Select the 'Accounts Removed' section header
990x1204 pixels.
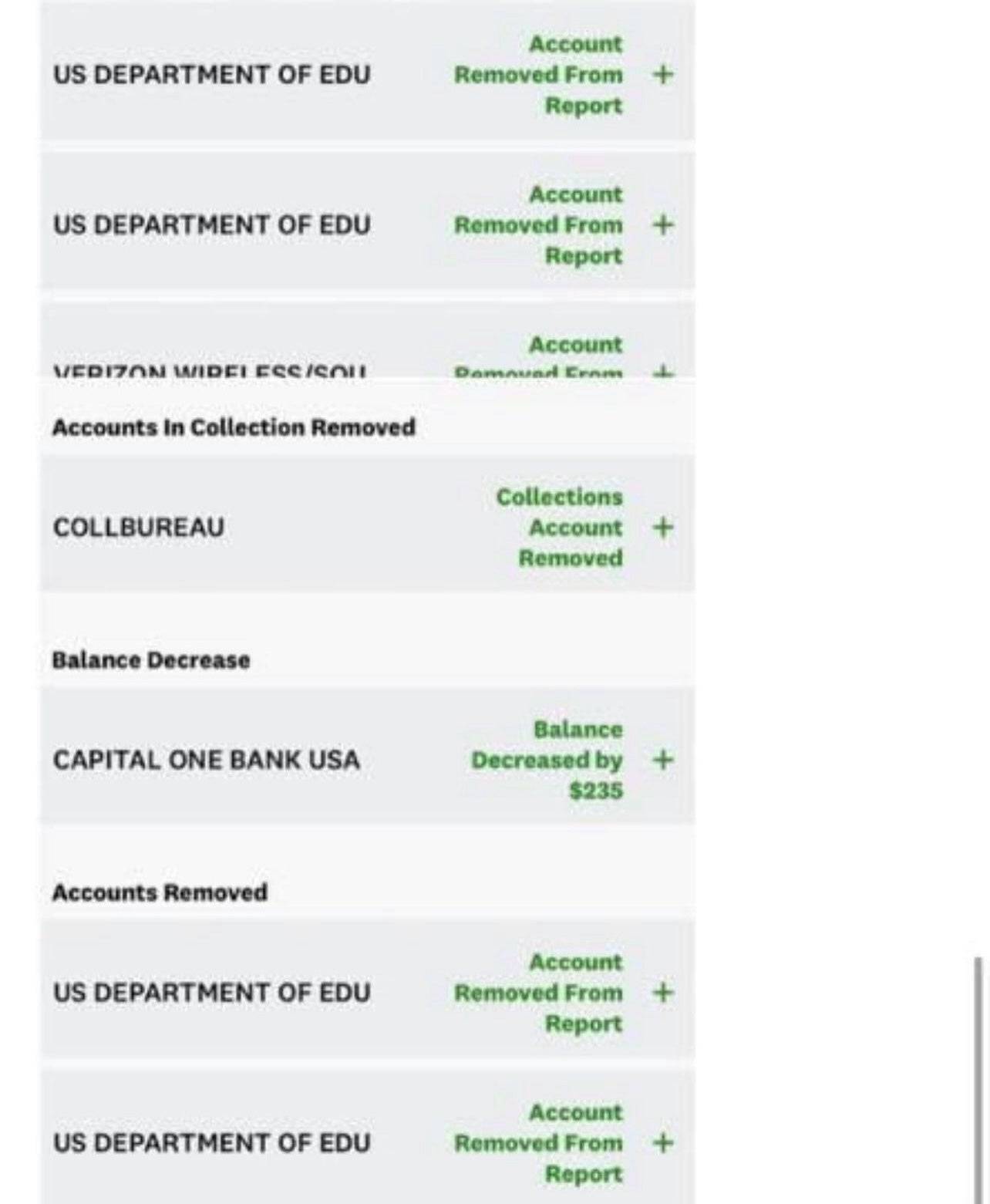(160, 891)
